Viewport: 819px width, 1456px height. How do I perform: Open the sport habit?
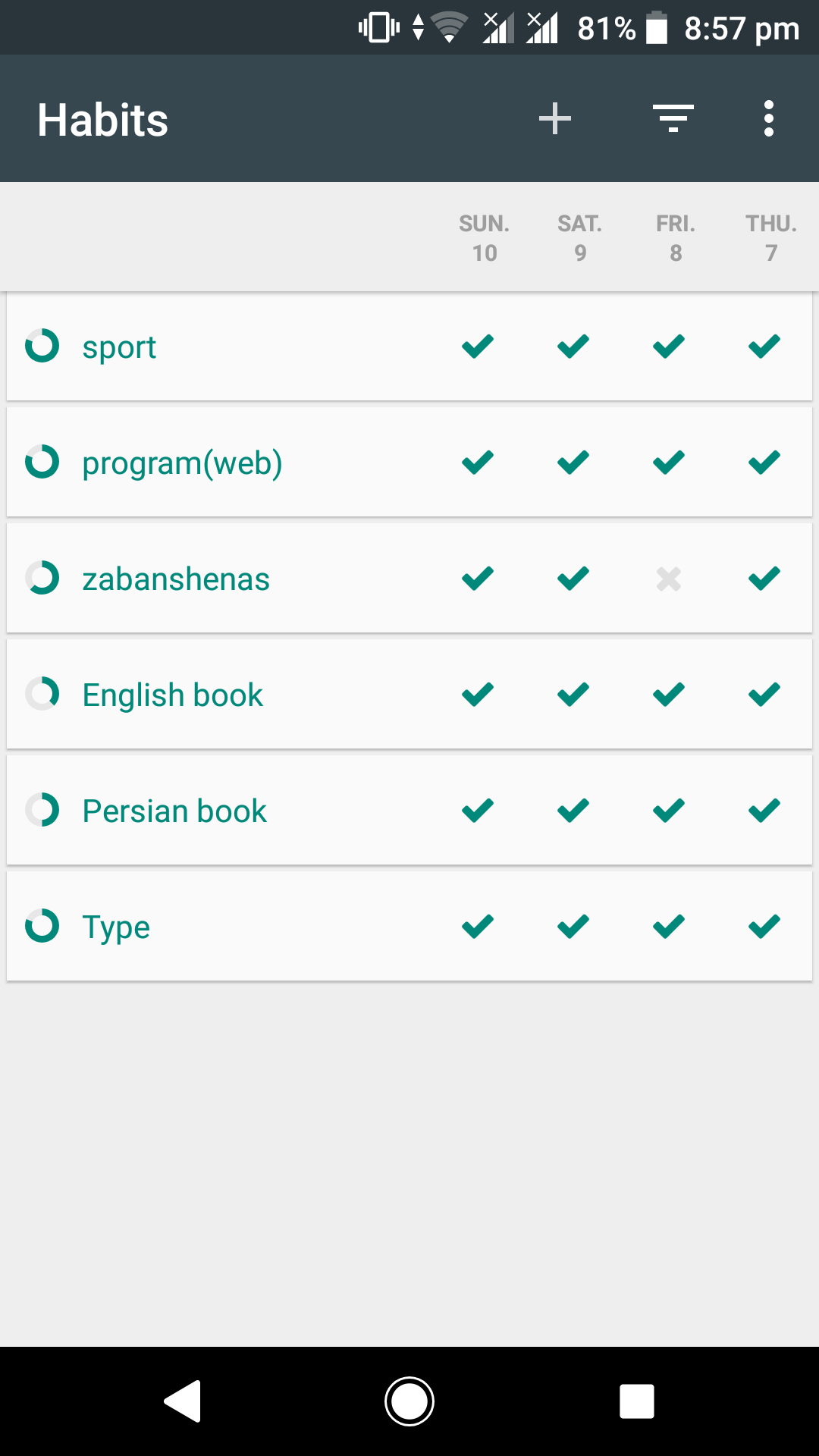pos(119,347)
